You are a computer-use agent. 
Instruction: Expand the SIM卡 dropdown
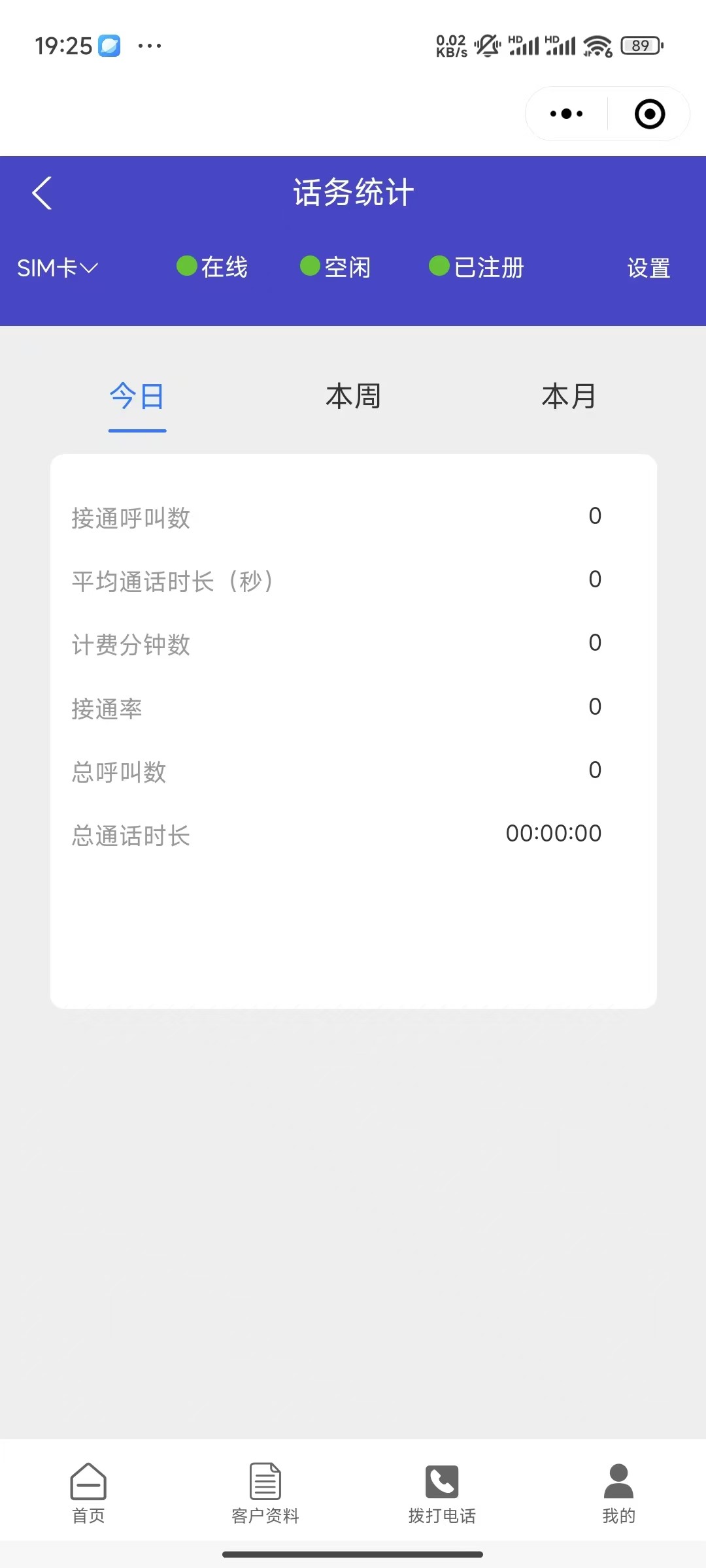point(58,268)
